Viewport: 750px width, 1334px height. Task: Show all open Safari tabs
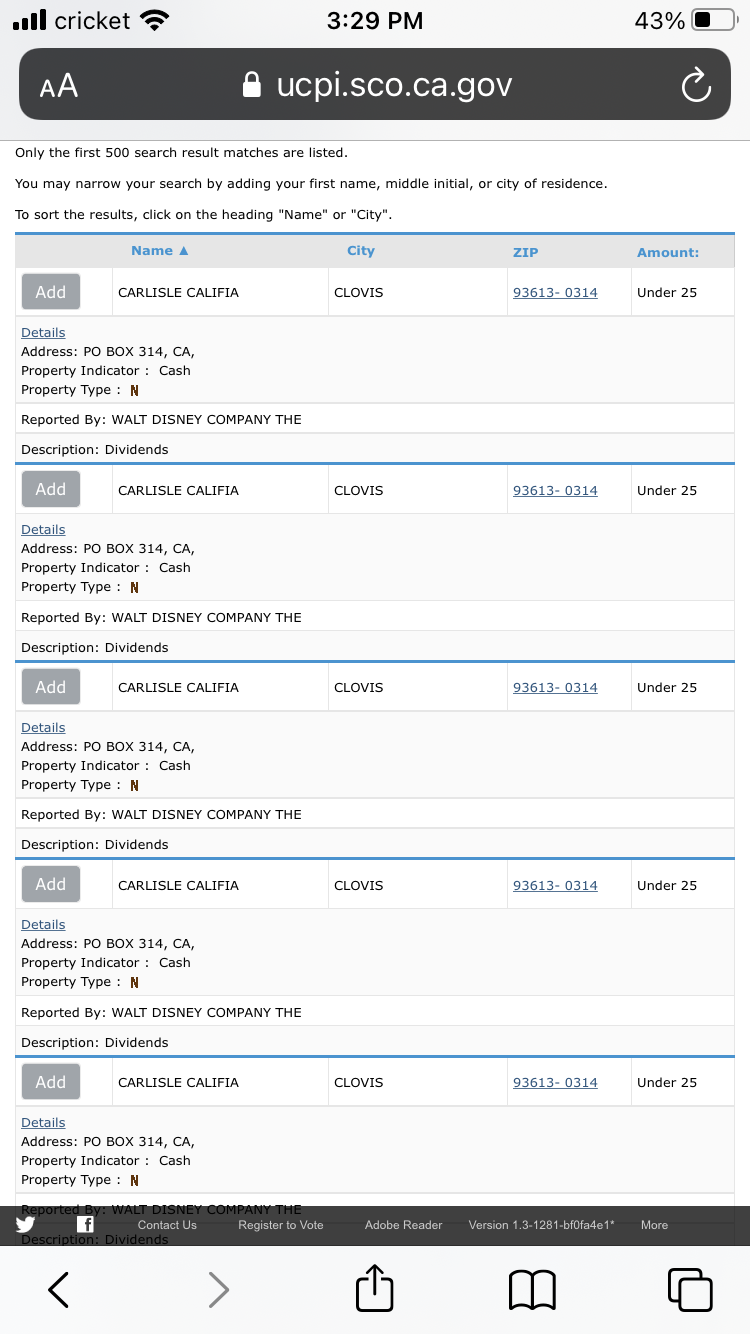(x=690, y=1289)
